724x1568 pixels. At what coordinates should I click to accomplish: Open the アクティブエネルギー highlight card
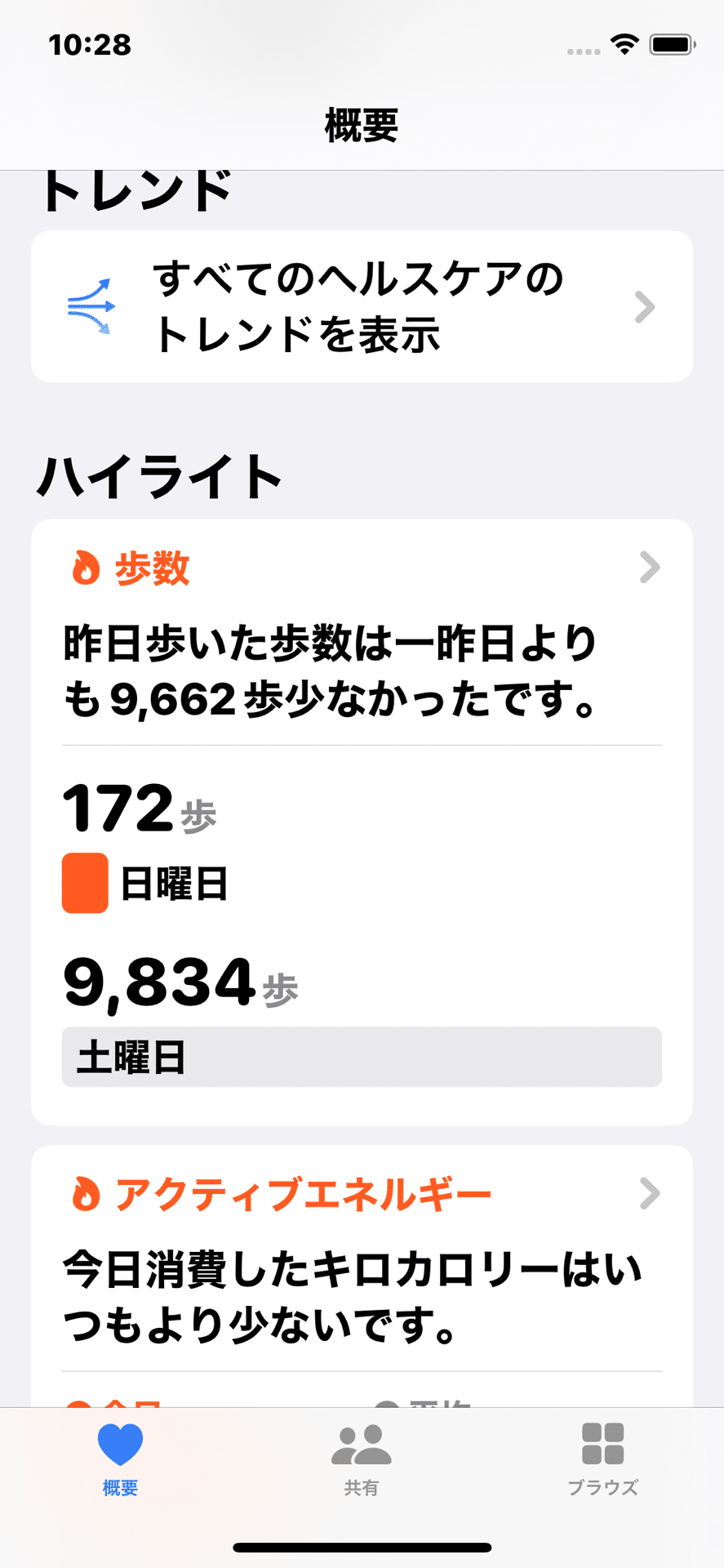[362, 1276]
